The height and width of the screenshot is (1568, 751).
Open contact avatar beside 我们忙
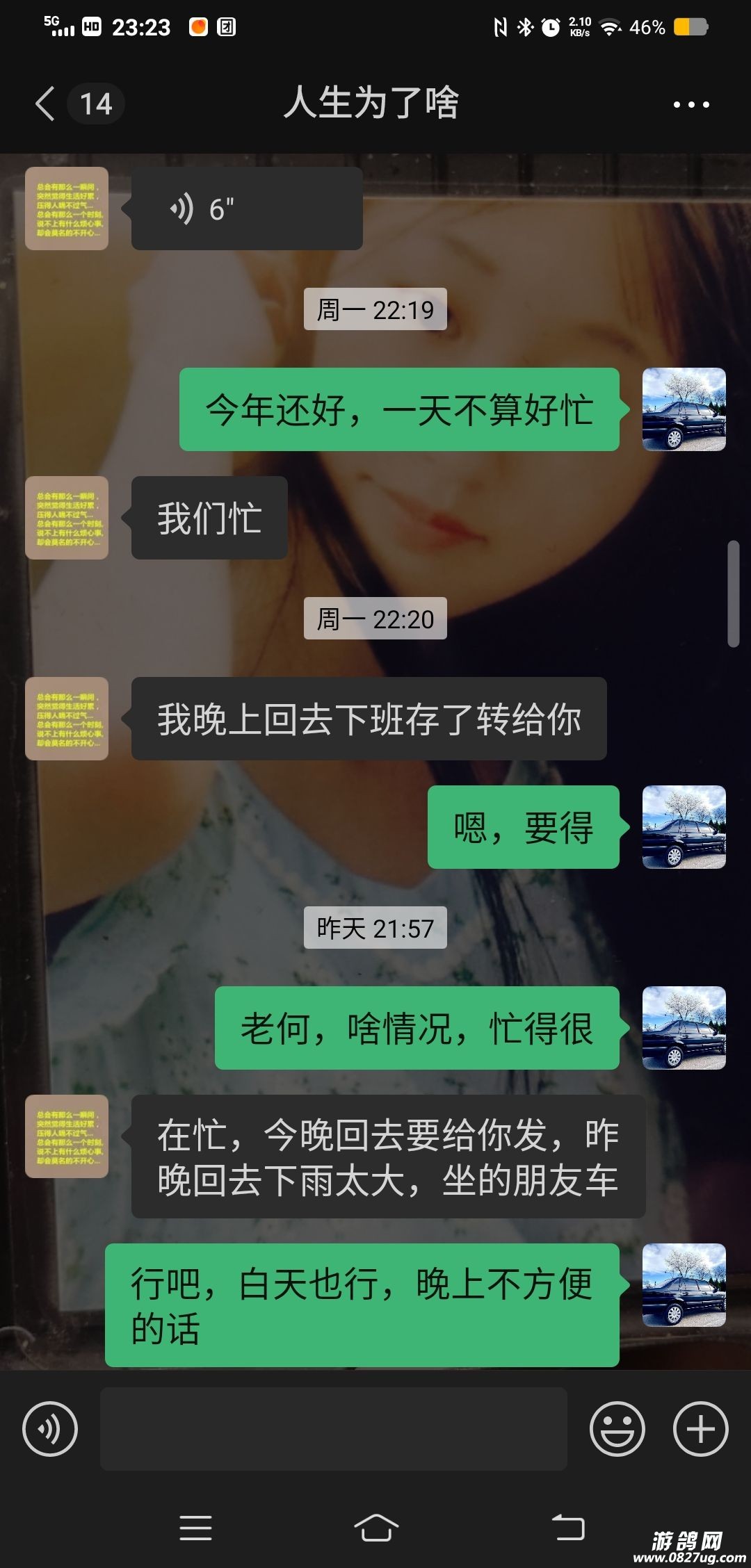coord(67,518)
